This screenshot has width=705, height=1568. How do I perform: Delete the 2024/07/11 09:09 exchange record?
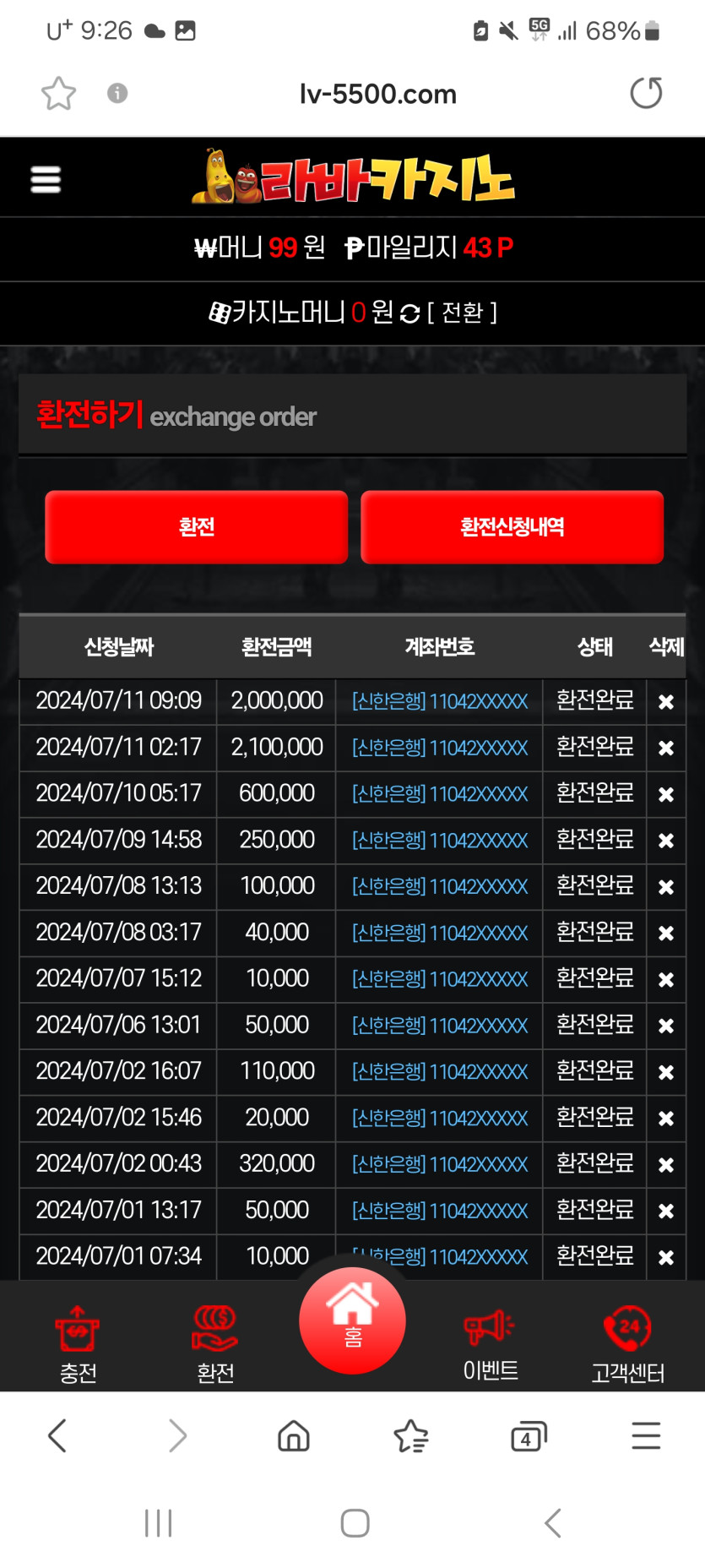pos(665,702)
